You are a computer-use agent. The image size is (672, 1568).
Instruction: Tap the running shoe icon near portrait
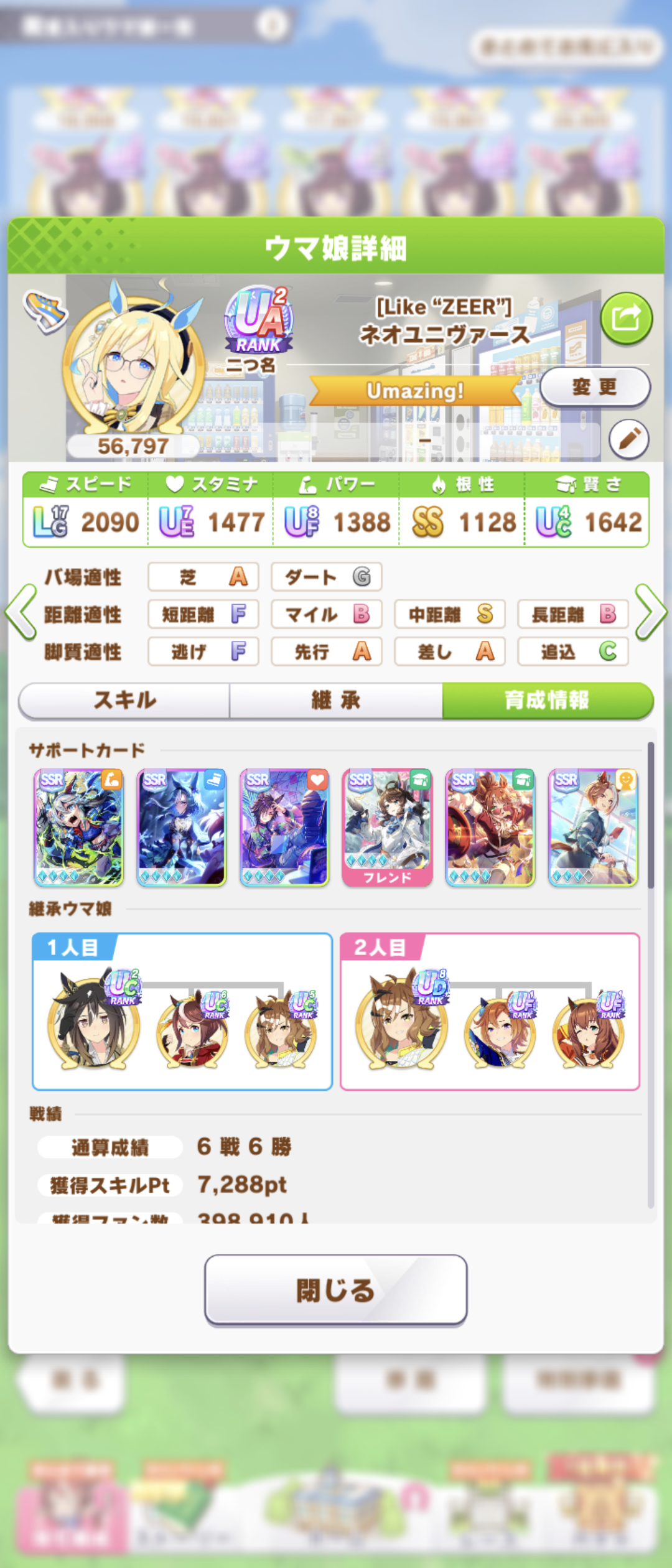(x=45, y=310)
